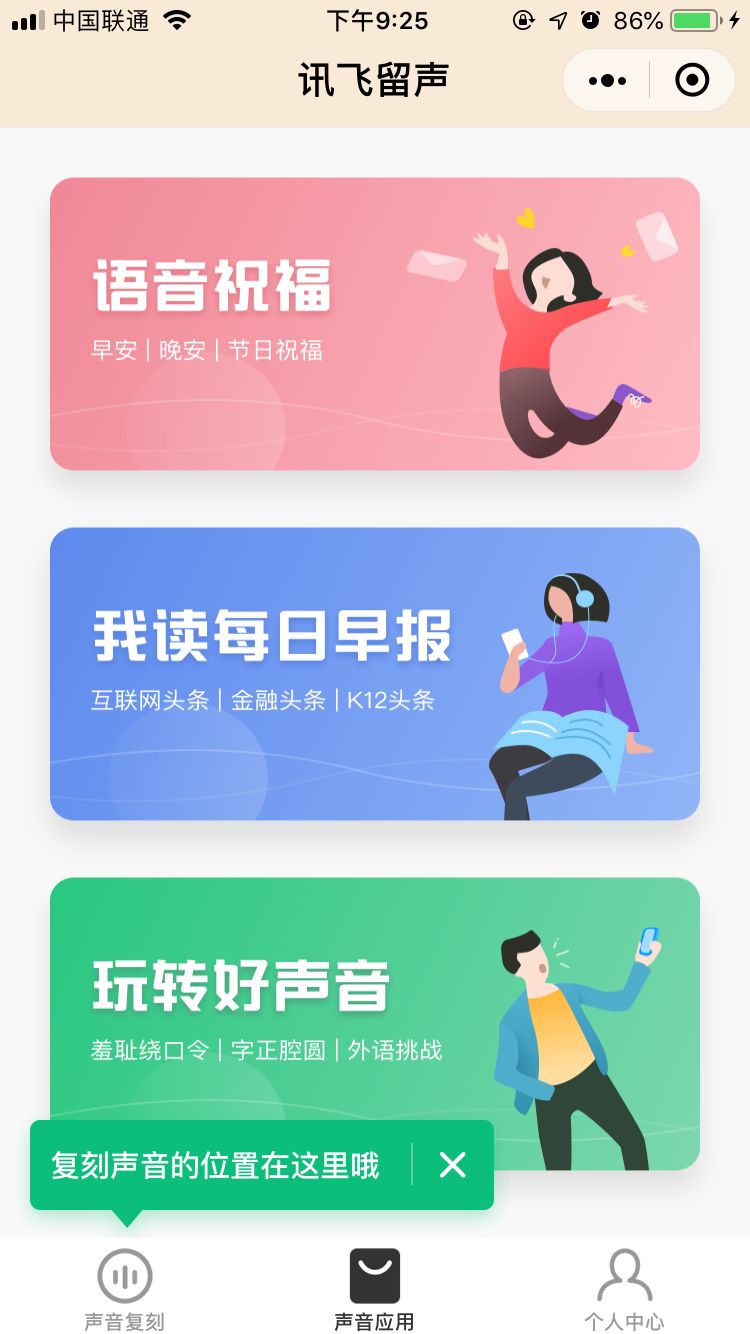This screenshot has height=1334, width=750.
Task: Select the 声音应用 tab
Action: click(x=375, y=1290)
